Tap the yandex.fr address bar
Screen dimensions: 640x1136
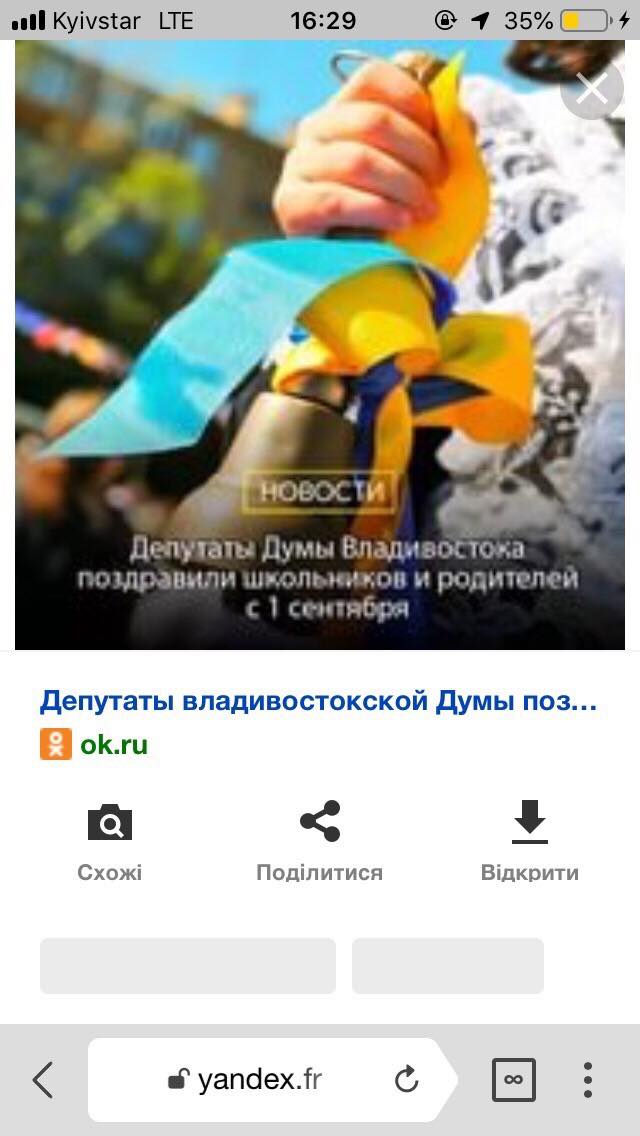point(260,1080)
